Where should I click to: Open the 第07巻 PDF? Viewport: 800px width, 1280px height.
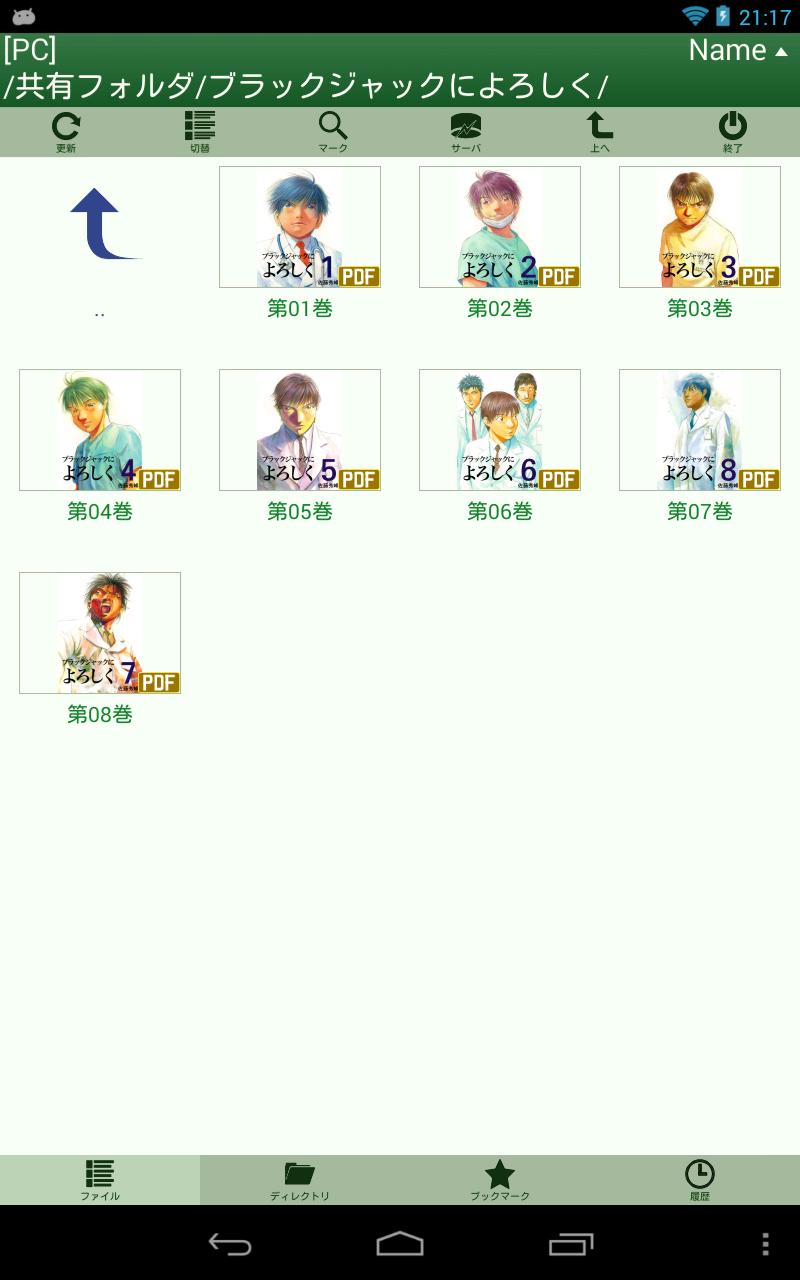[700, 430]
